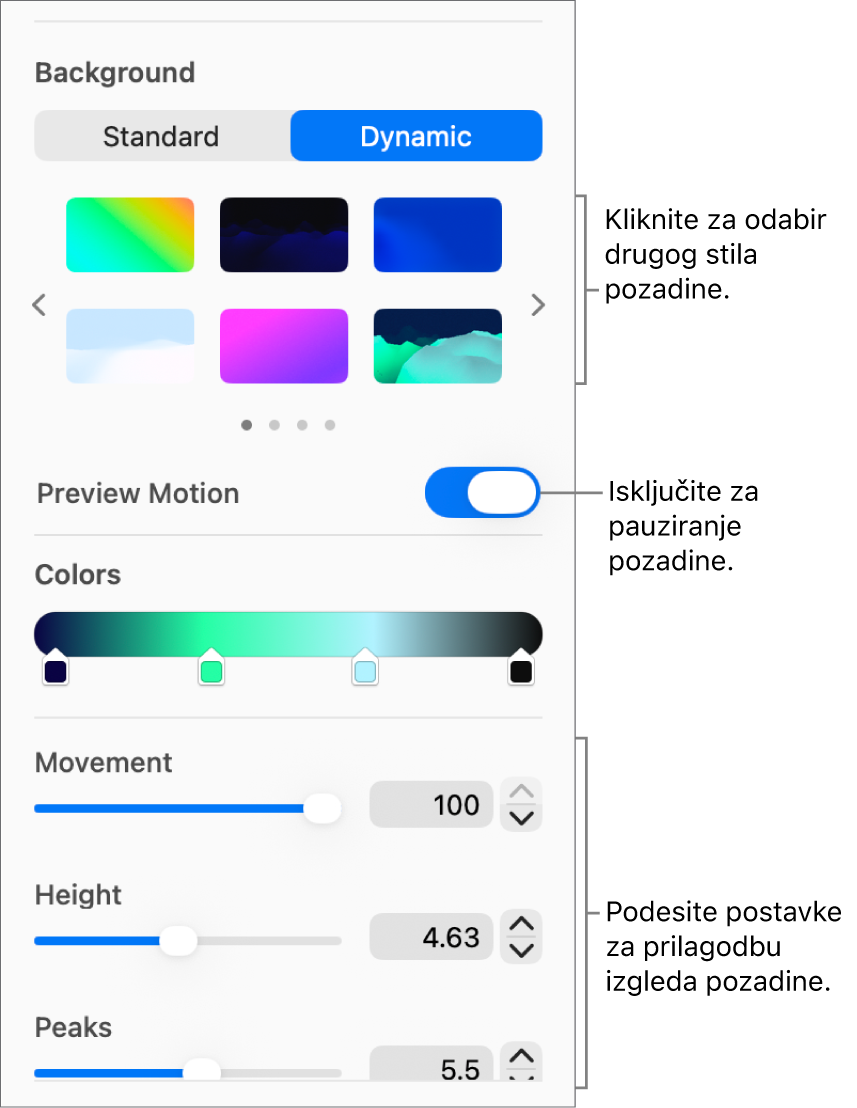
Task: Focus the Height value field showing 4.63
Action: [x=431, y=938]
